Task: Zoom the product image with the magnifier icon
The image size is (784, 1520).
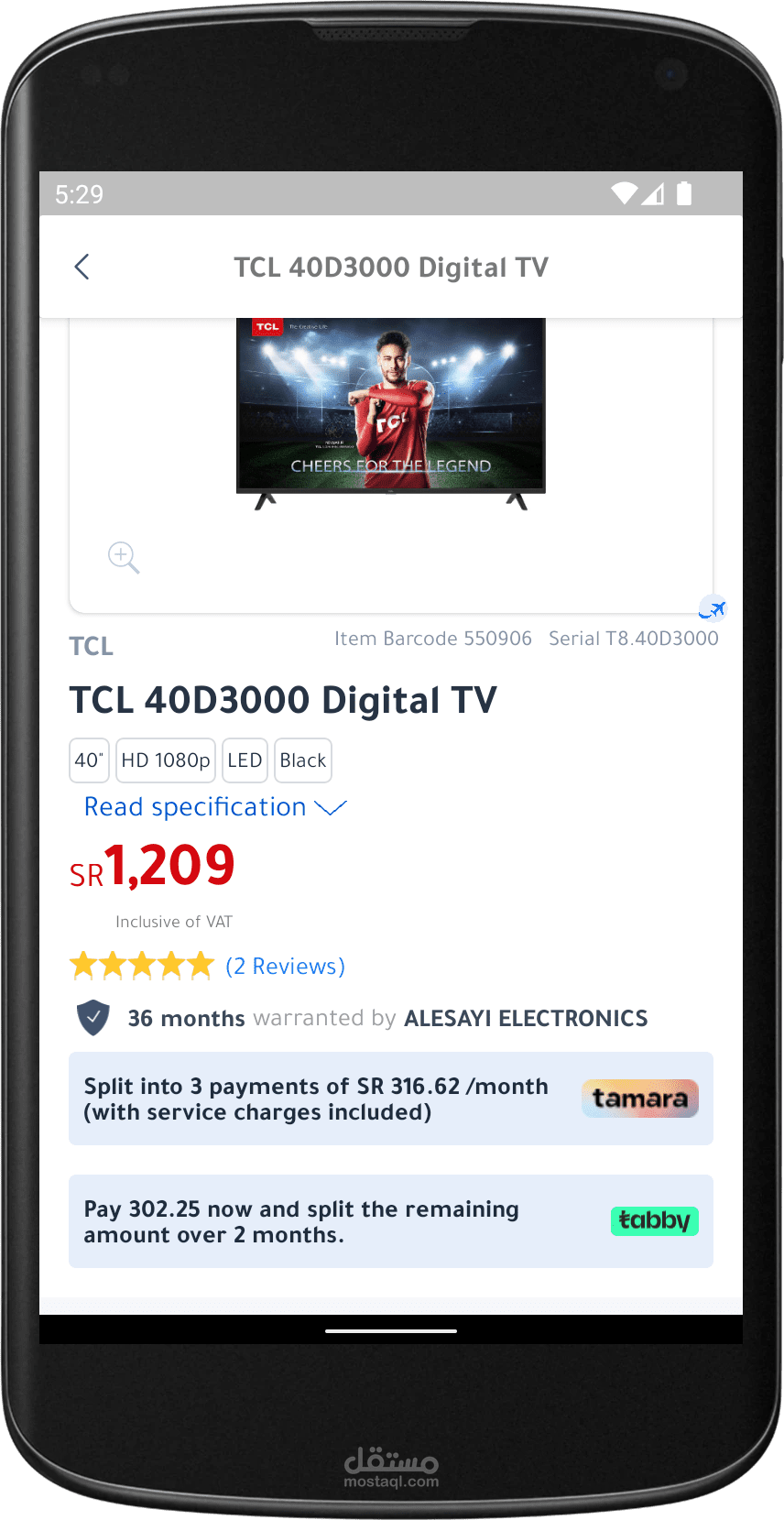Action: coord(124,557)
